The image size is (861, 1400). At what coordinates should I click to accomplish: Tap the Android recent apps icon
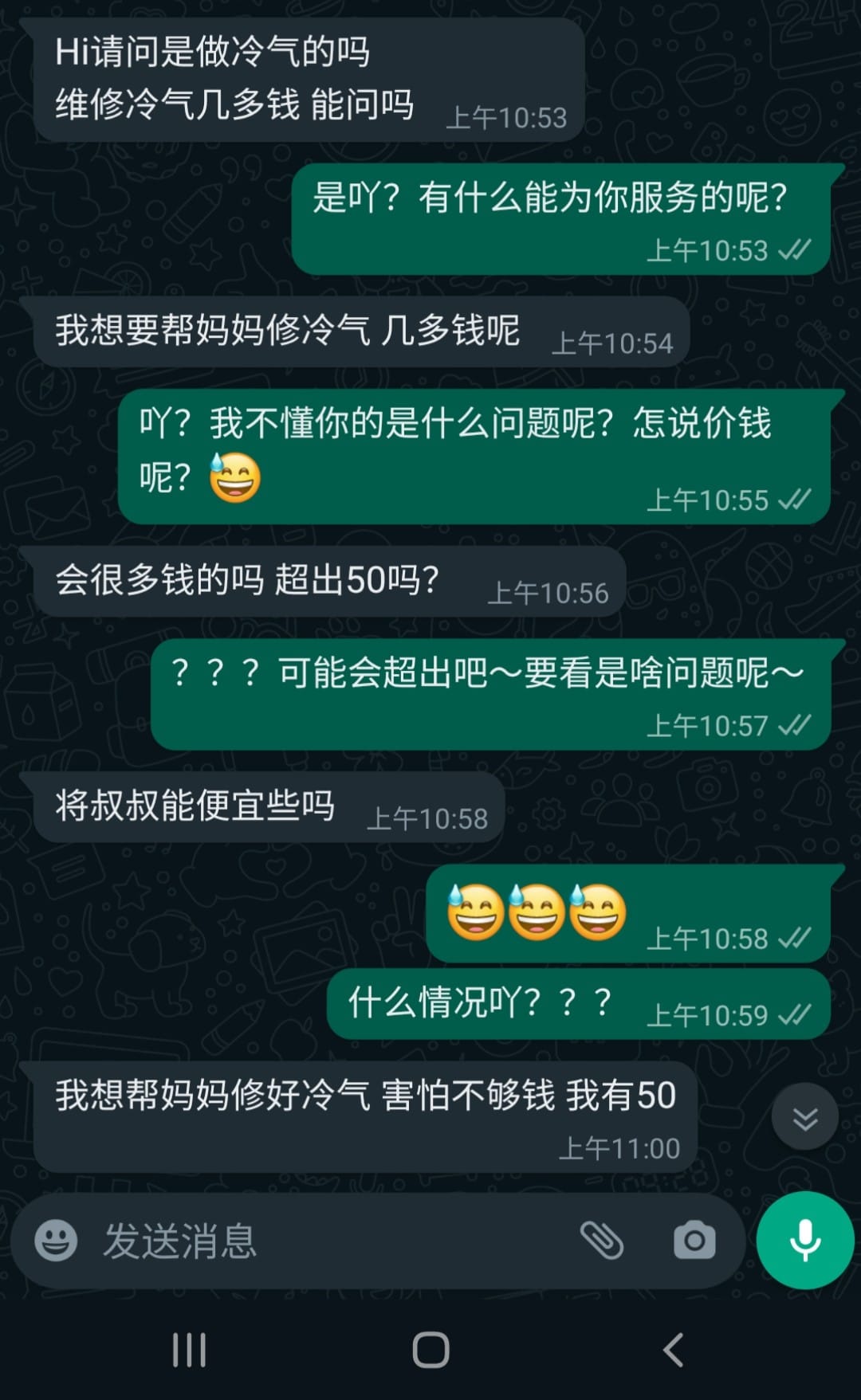click(189, 1350)
